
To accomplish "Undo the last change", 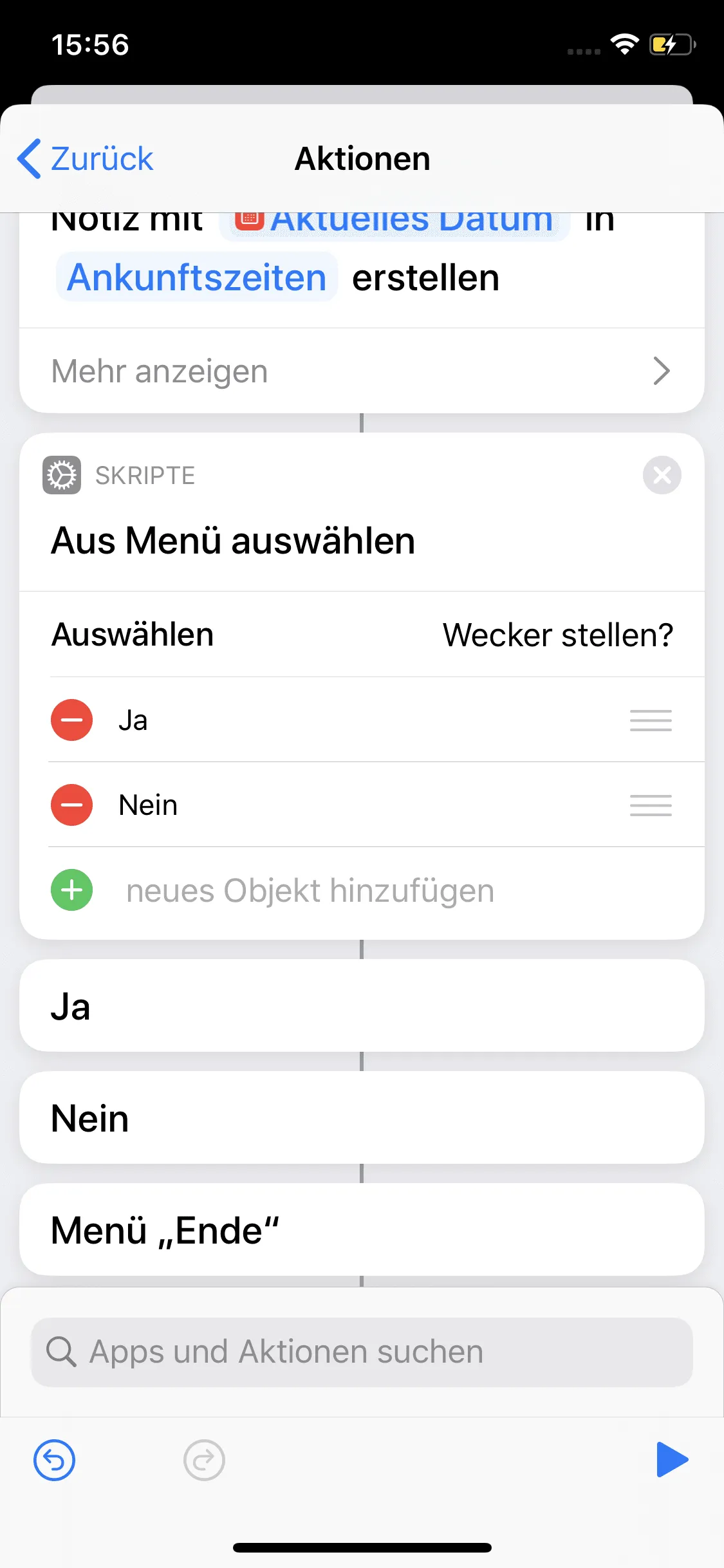I will pyautogui.click(x=55, y=1460).
